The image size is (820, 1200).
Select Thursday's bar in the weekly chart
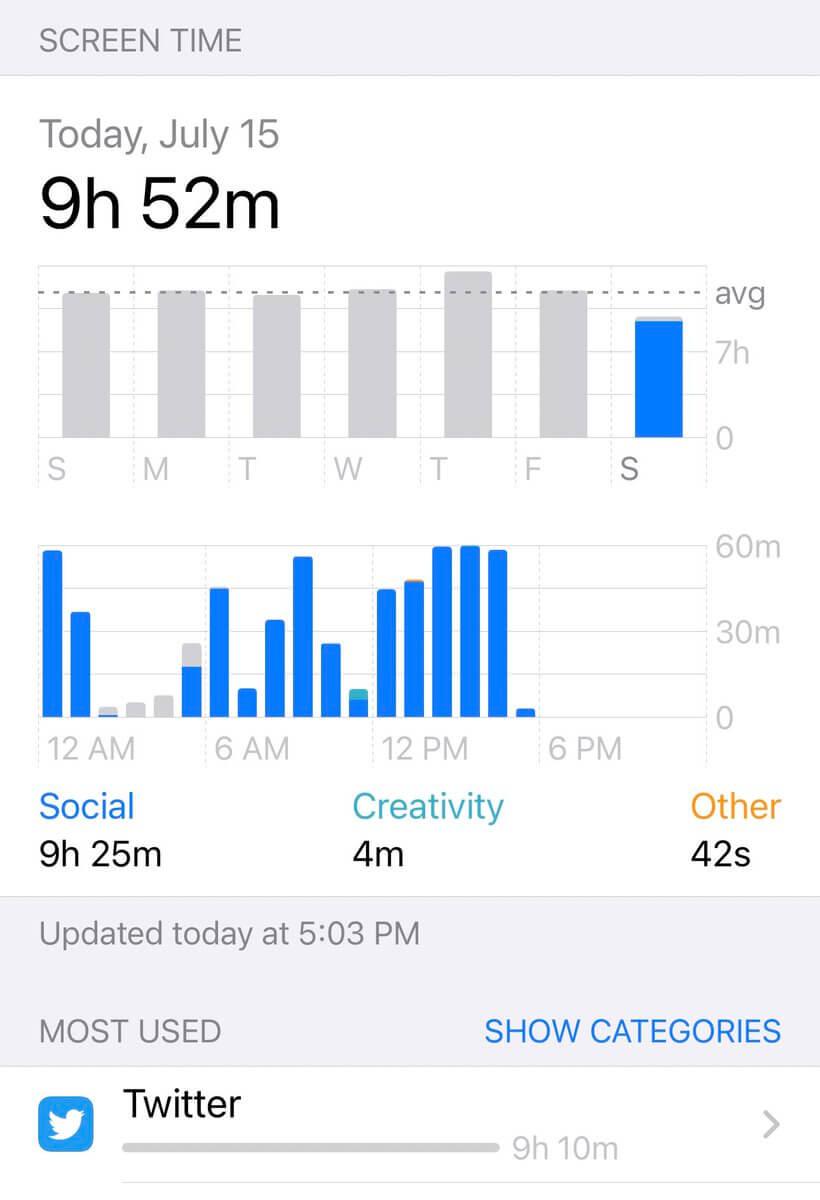pyautogui.click(x=468, y=355)
